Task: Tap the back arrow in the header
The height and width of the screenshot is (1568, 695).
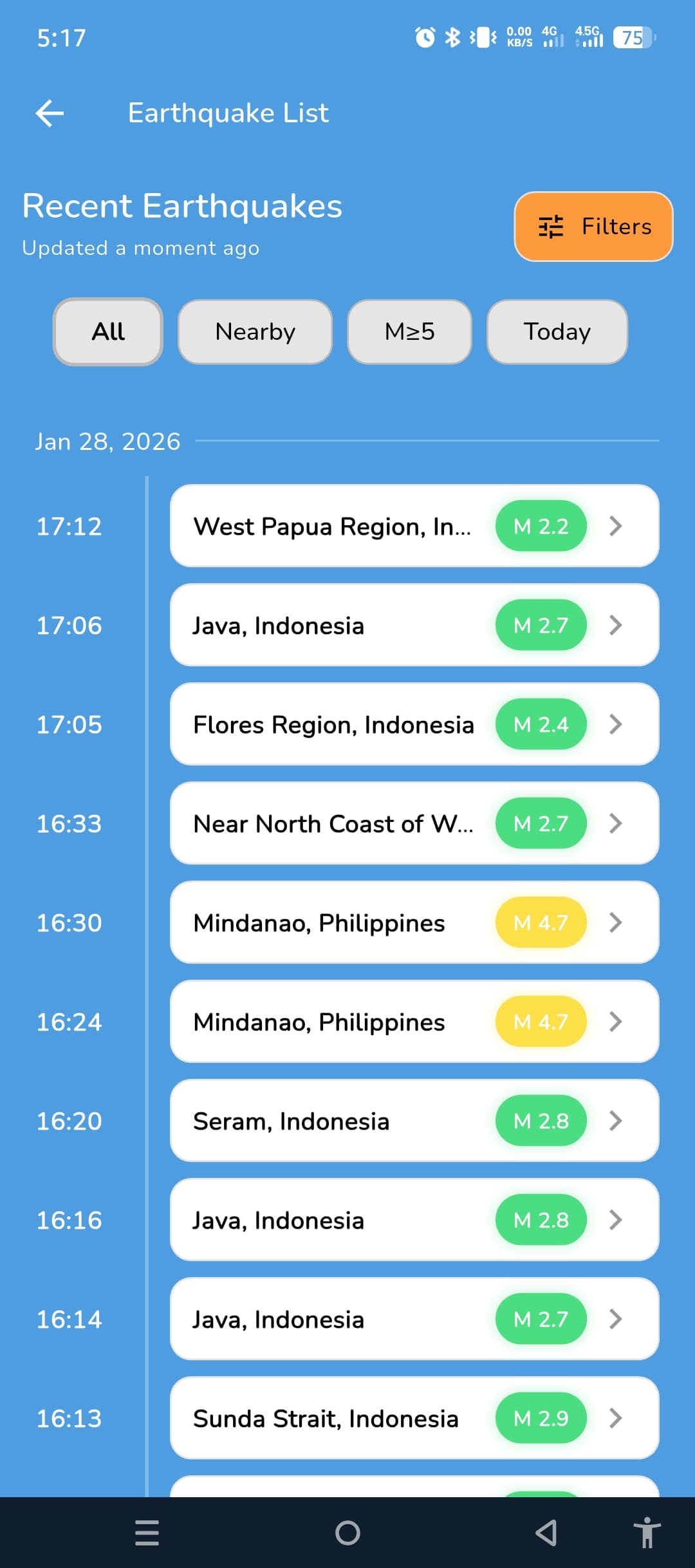Action: 49,113
